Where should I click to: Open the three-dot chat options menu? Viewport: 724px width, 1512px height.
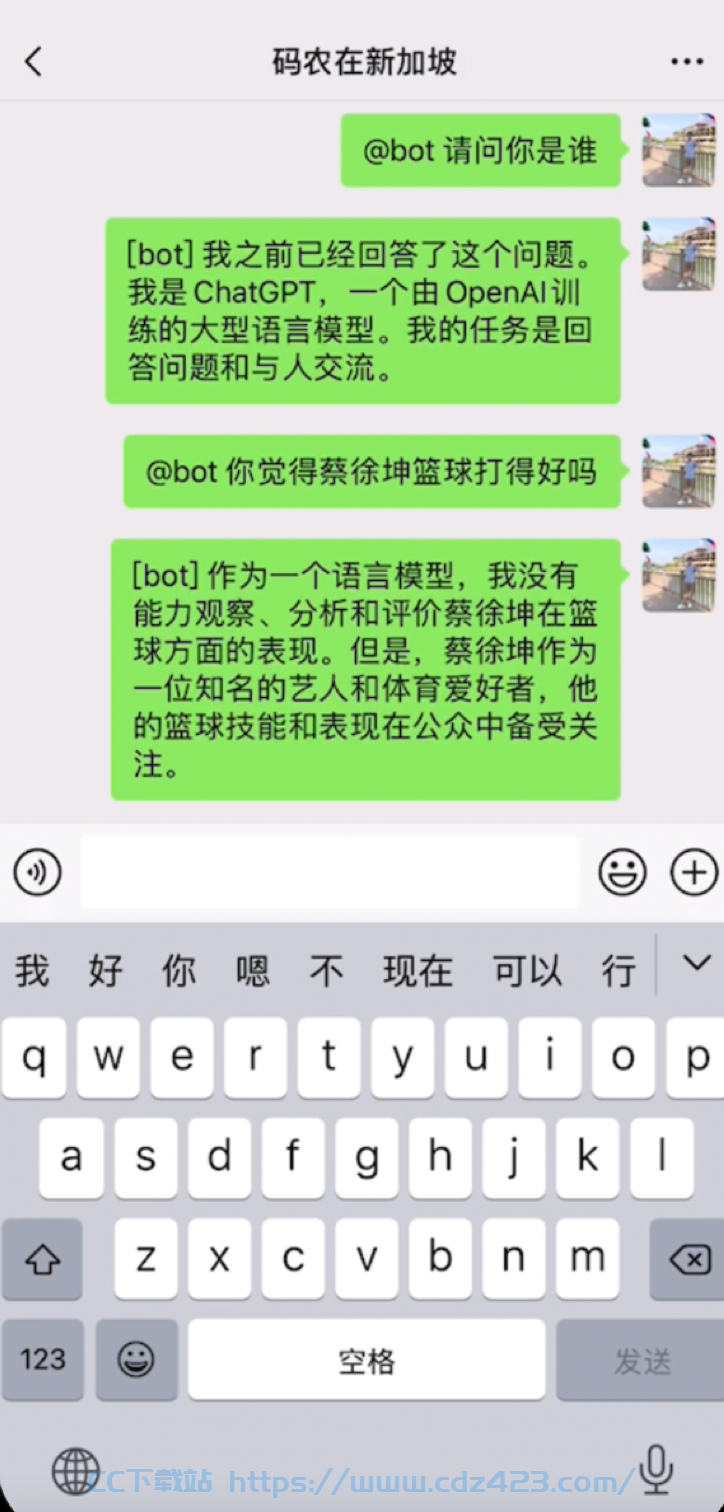tap(687, 62)
